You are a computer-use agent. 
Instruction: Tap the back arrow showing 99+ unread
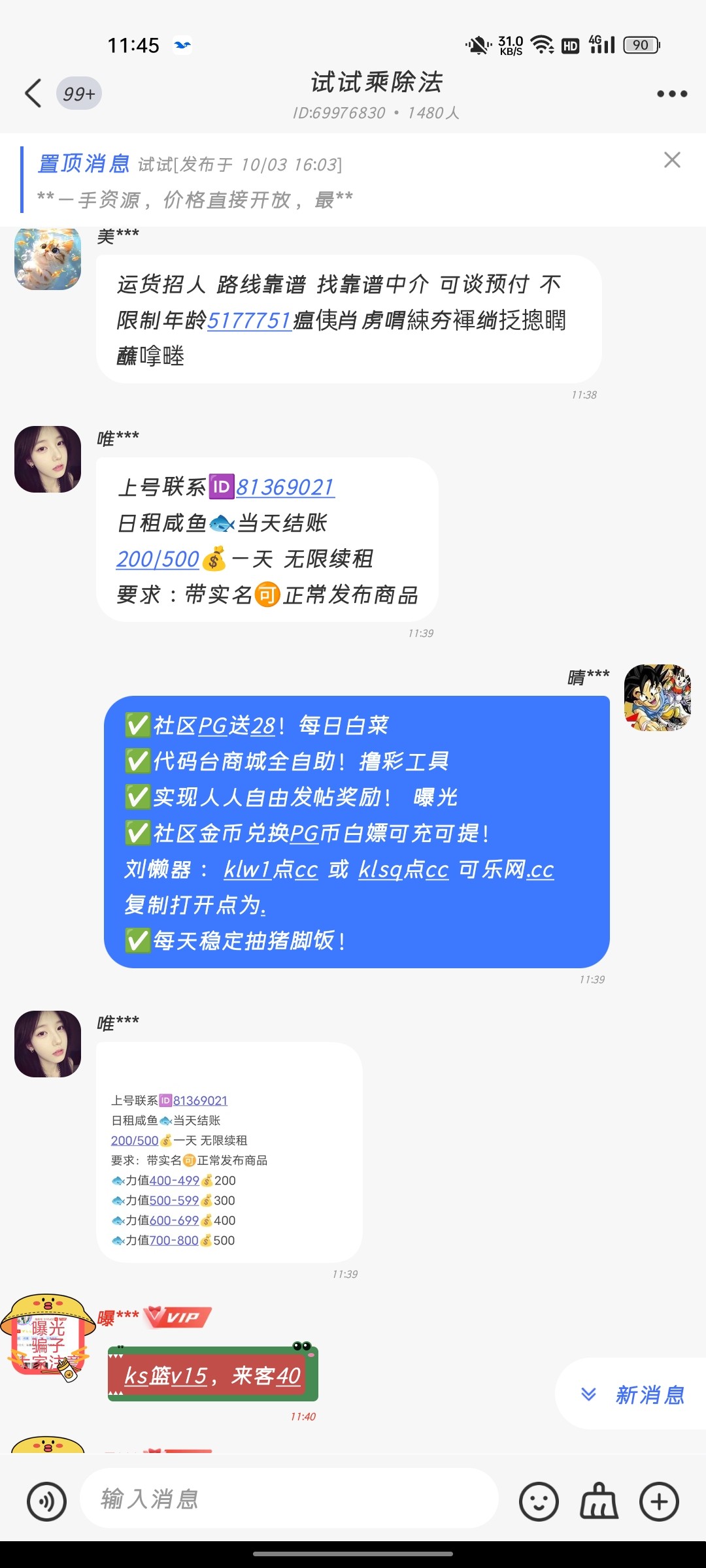[x=34, y=93]
